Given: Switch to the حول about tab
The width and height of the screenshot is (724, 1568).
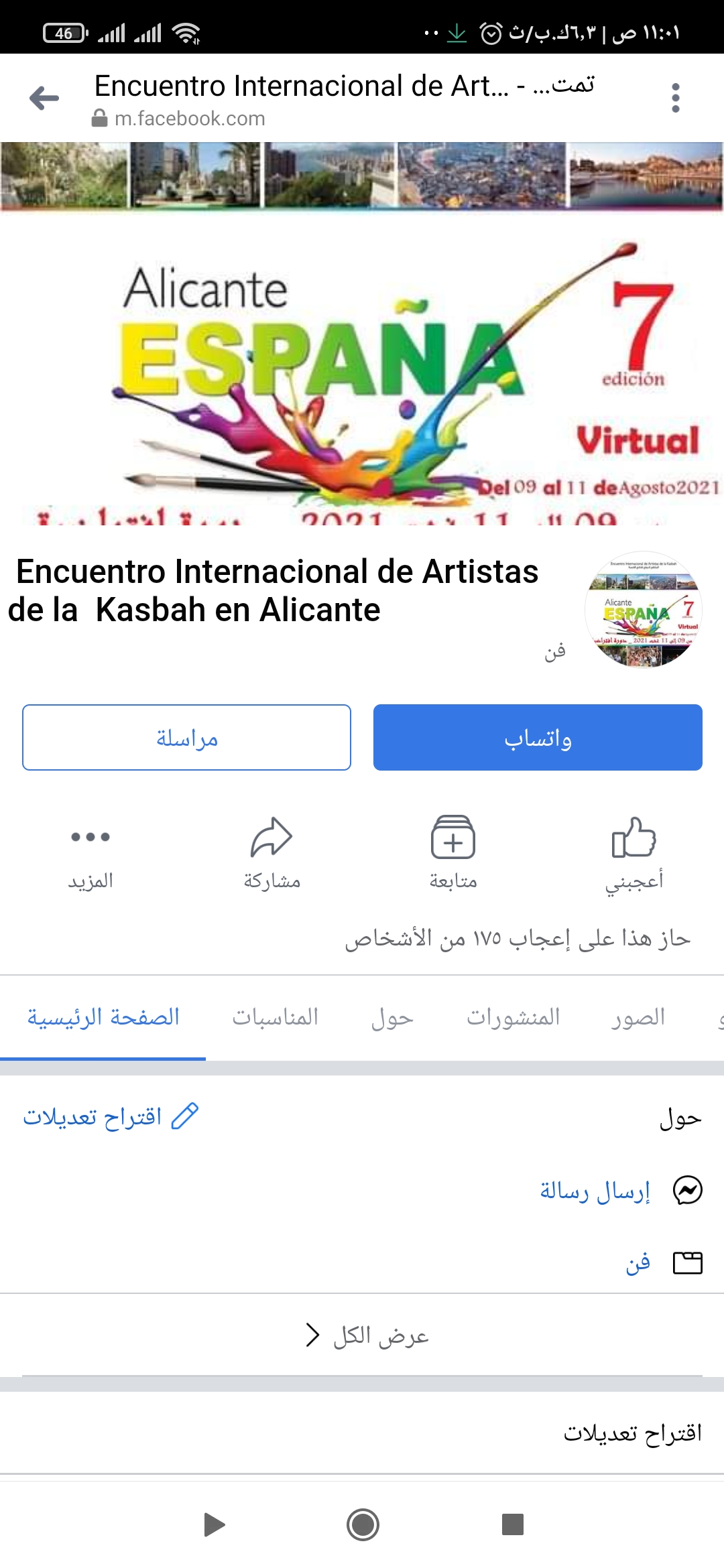Looking at the screenshot, I should 393,1017.
